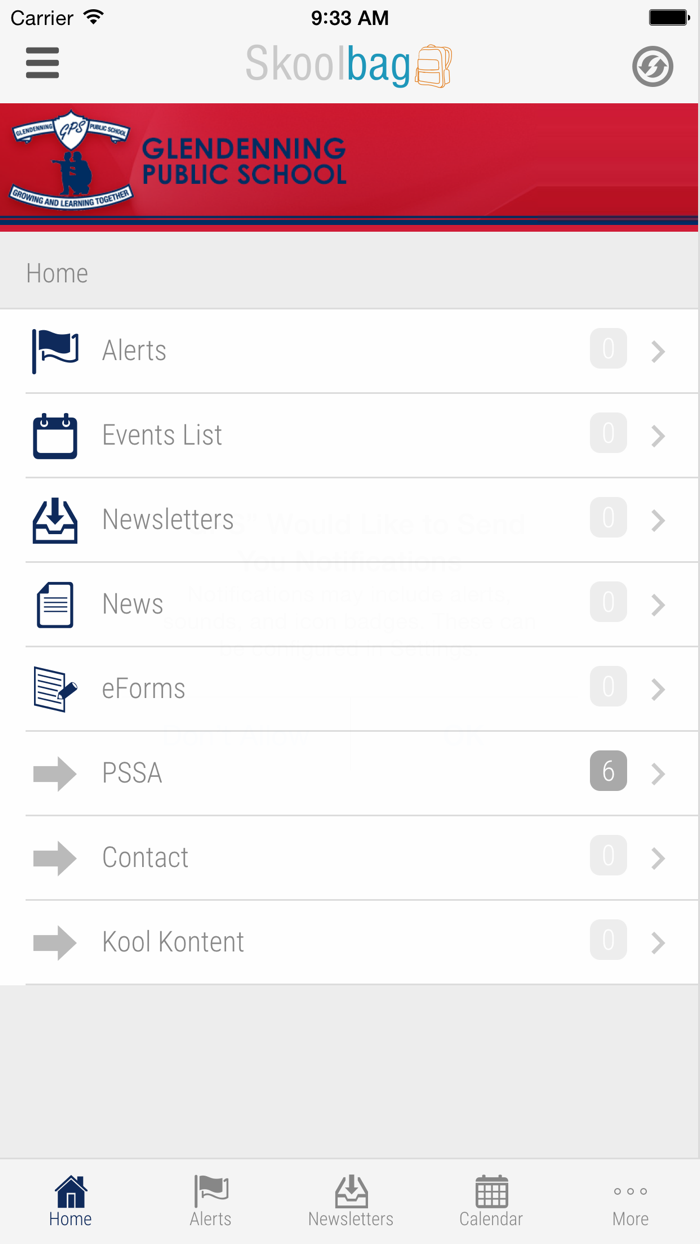
Task: Open the hamburger drawer menu
Action: click(x=42, y=63)
